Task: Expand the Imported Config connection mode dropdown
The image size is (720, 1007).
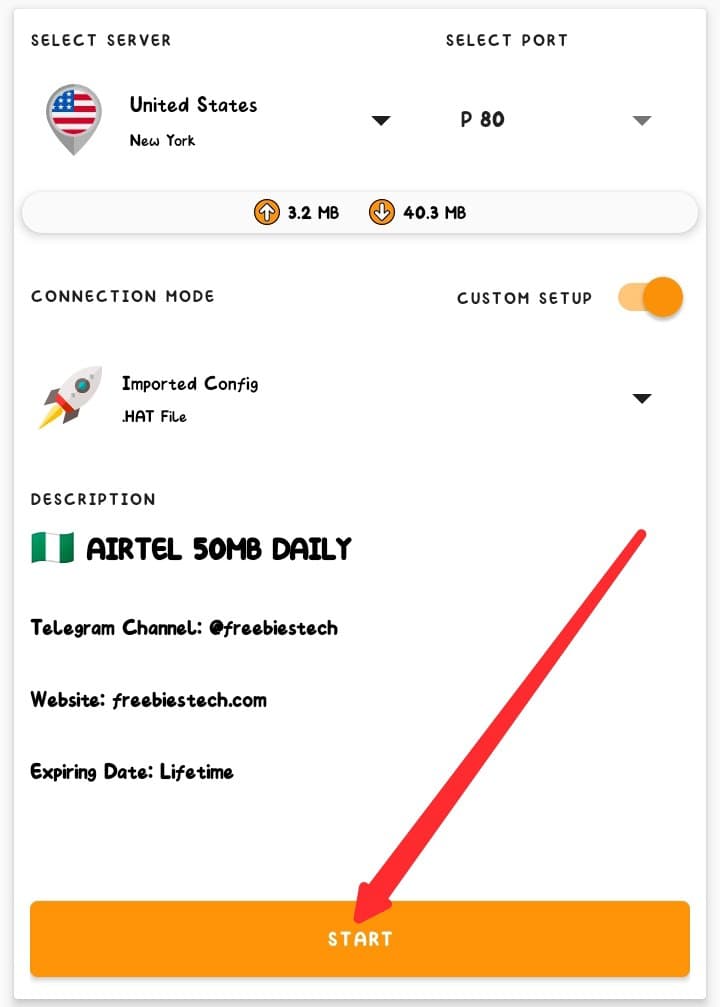Action: (641, 399)
